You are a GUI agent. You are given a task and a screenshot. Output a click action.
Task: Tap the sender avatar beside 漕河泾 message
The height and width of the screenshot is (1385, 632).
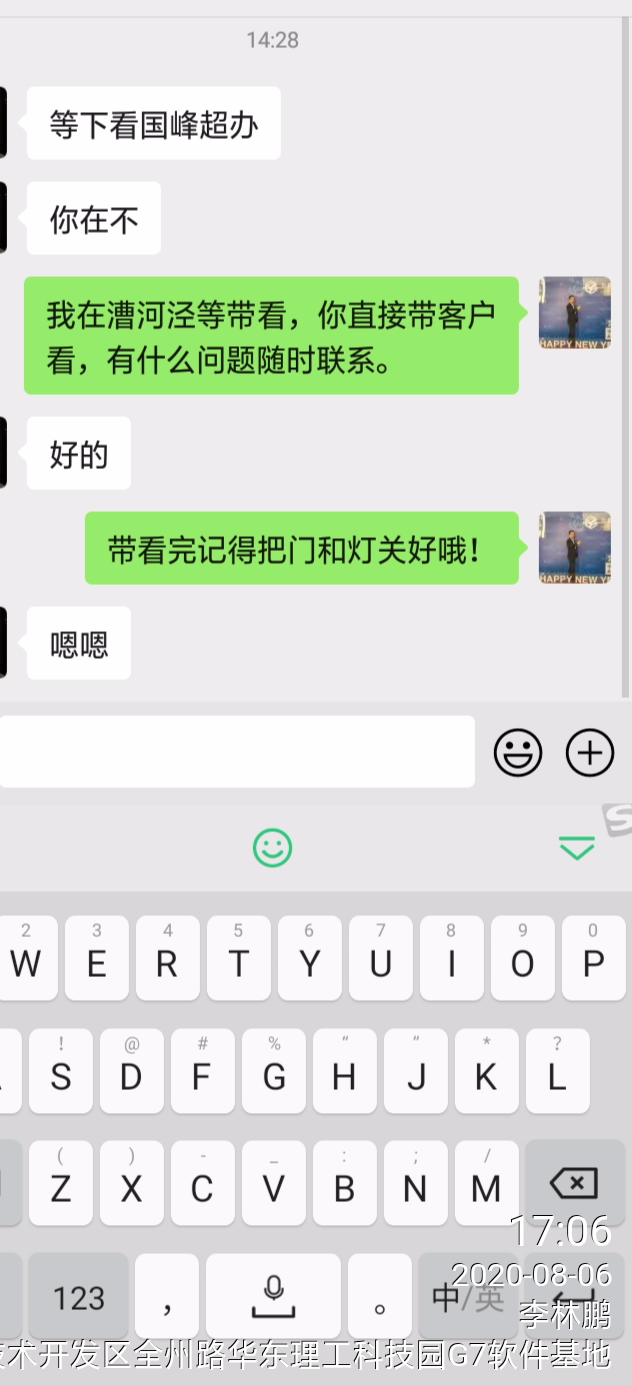click(x=575, y=312)
